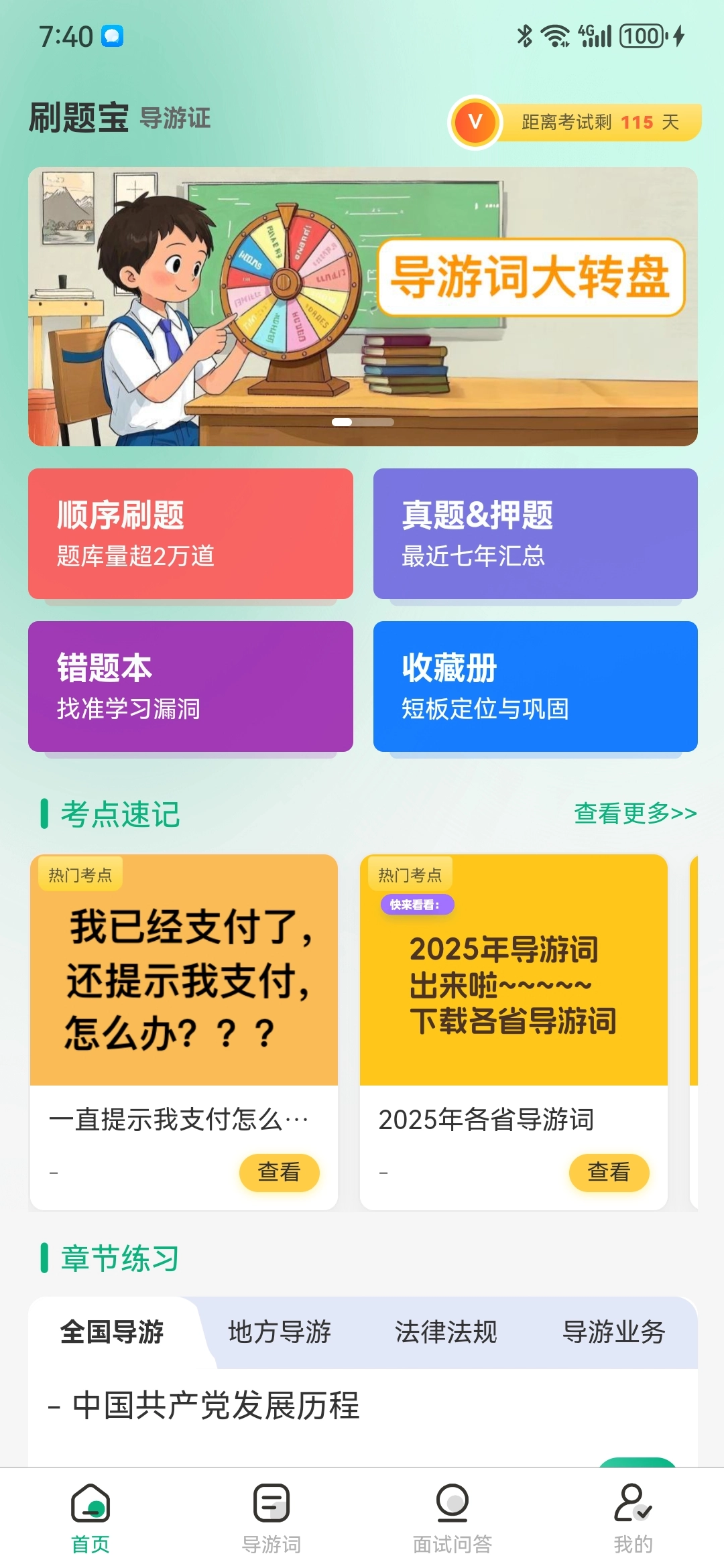
Task: View 2025年各省导游词 with its 查看 button
Action: (609, 1172)
